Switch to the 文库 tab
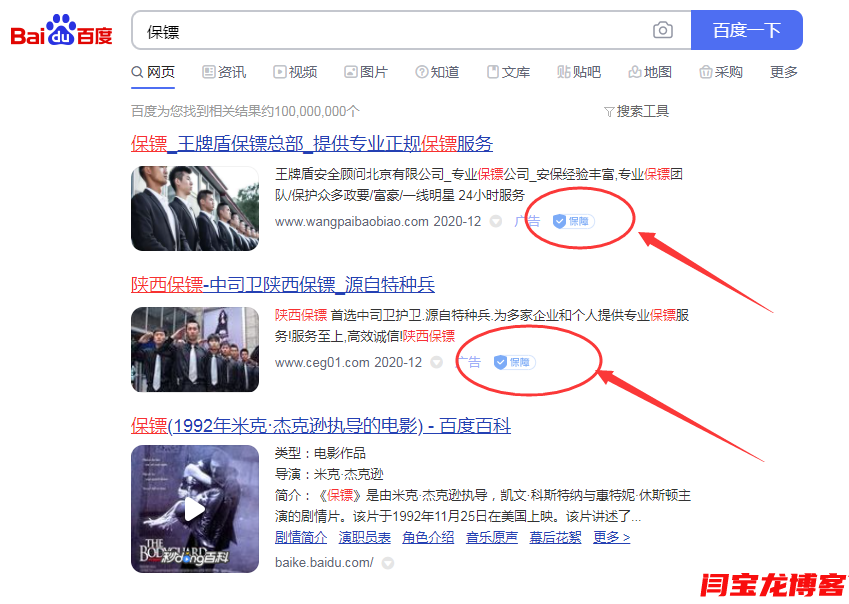This screenshot has width=849, height=604. (x=508, y=72)
